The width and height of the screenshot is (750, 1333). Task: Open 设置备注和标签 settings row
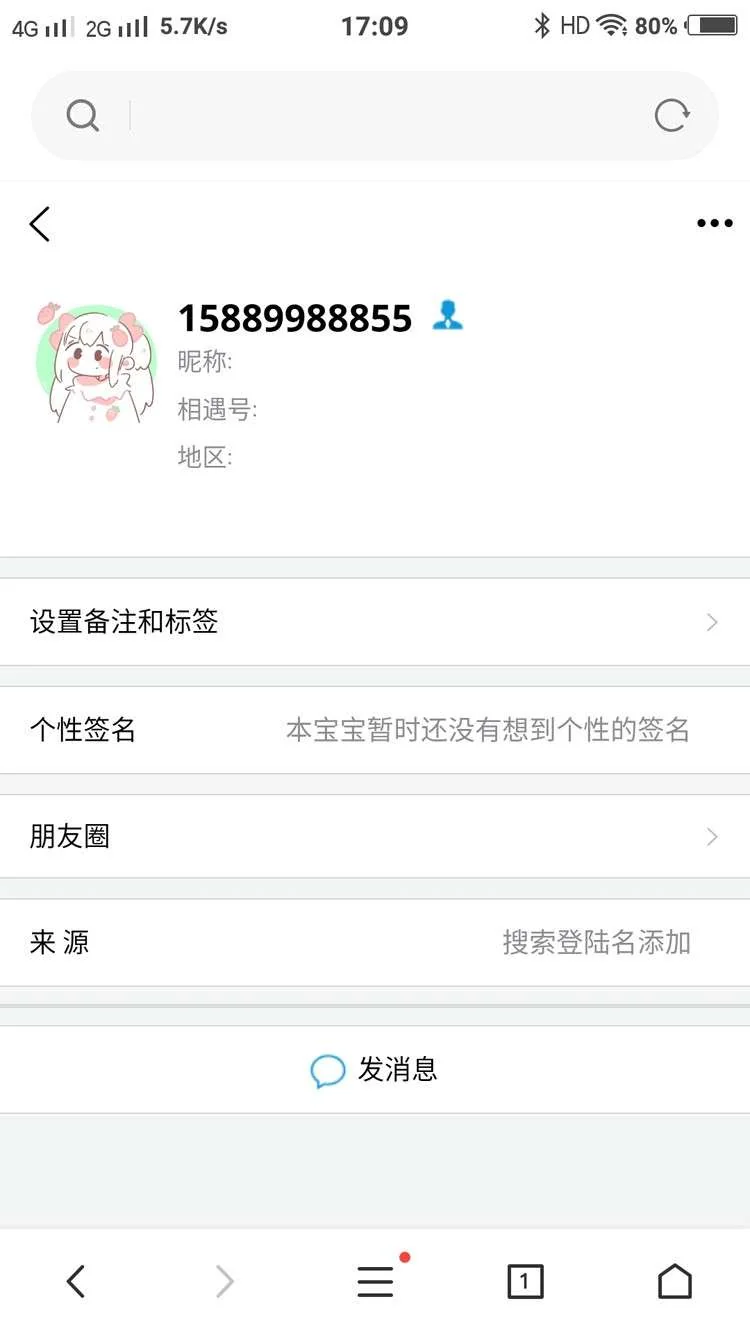375,622
